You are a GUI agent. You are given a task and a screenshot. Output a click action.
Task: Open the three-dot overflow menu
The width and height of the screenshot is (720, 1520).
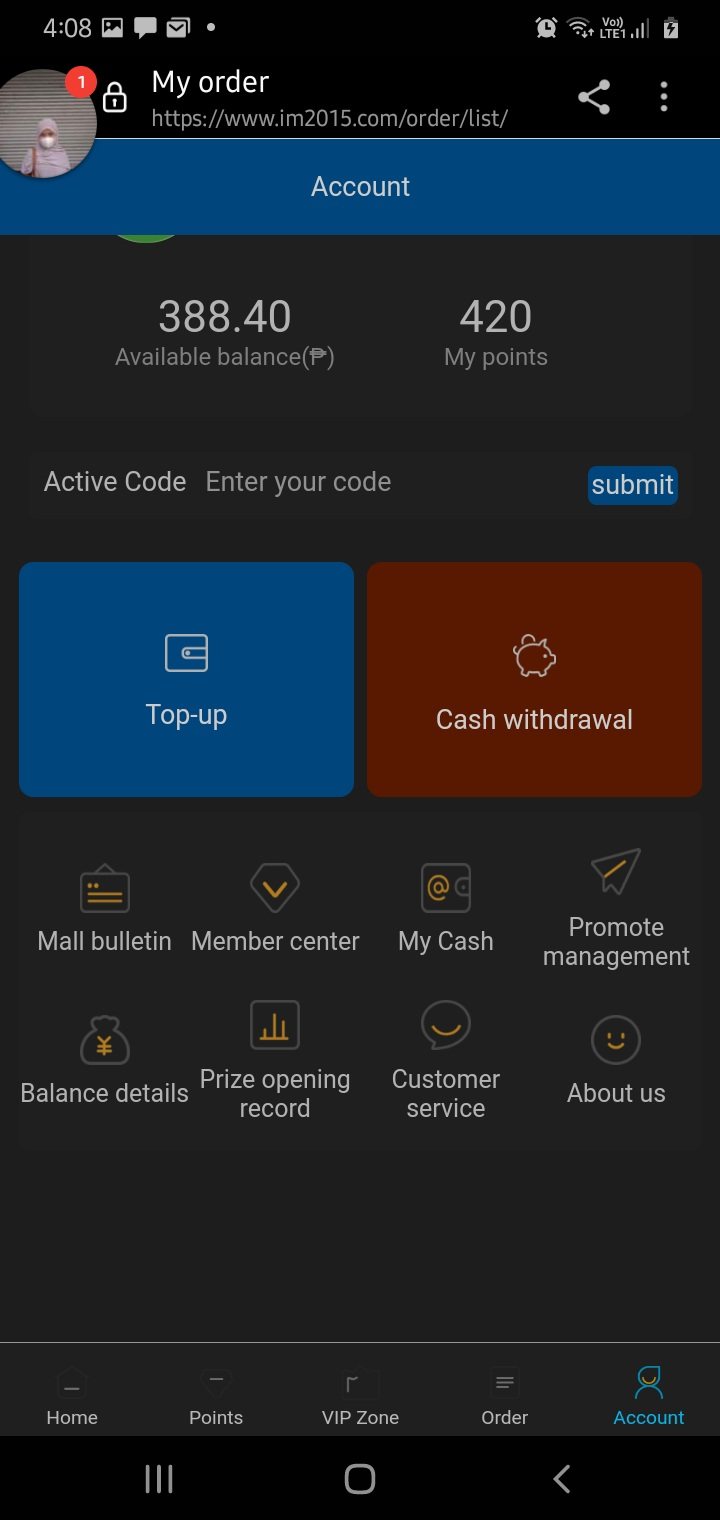(664, 97)
